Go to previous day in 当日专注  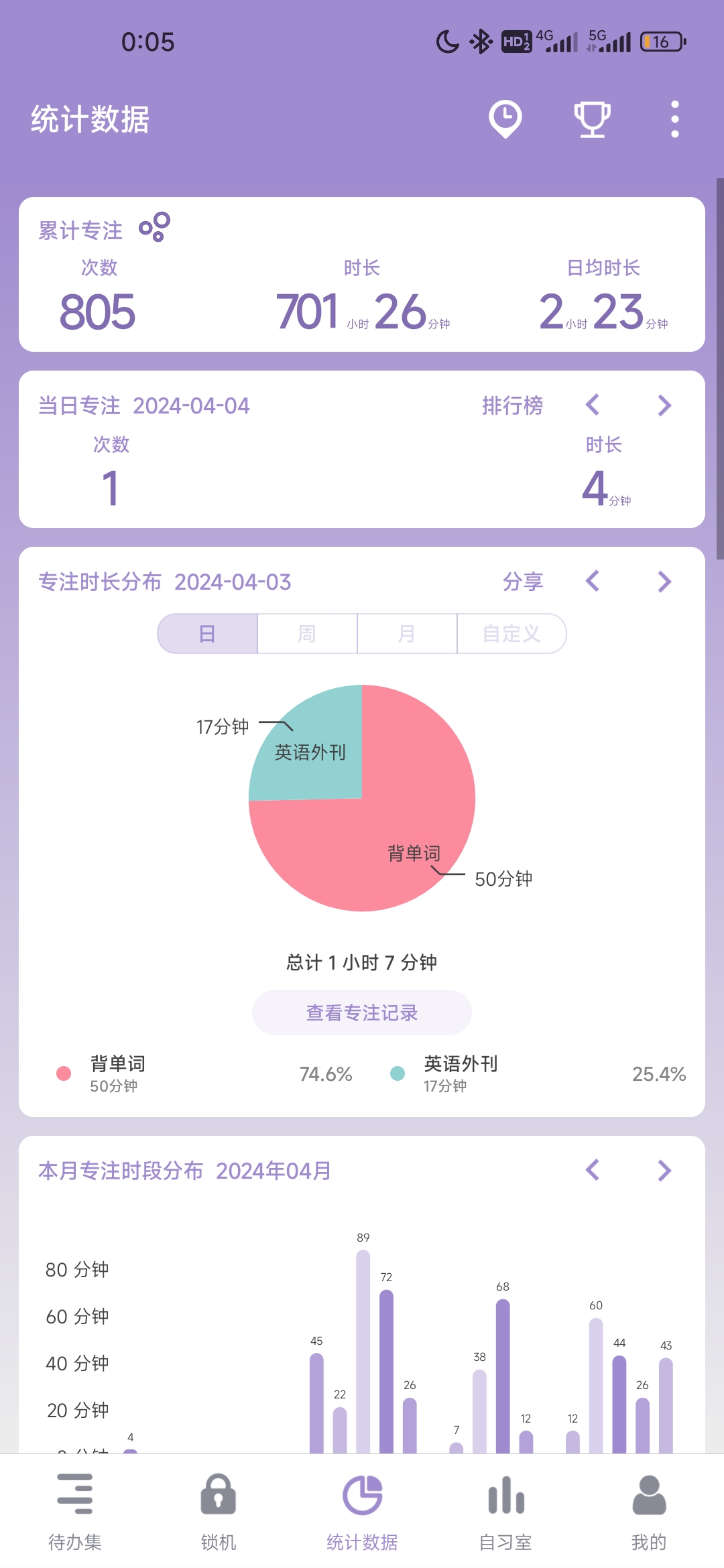click(x=593, y=405)
